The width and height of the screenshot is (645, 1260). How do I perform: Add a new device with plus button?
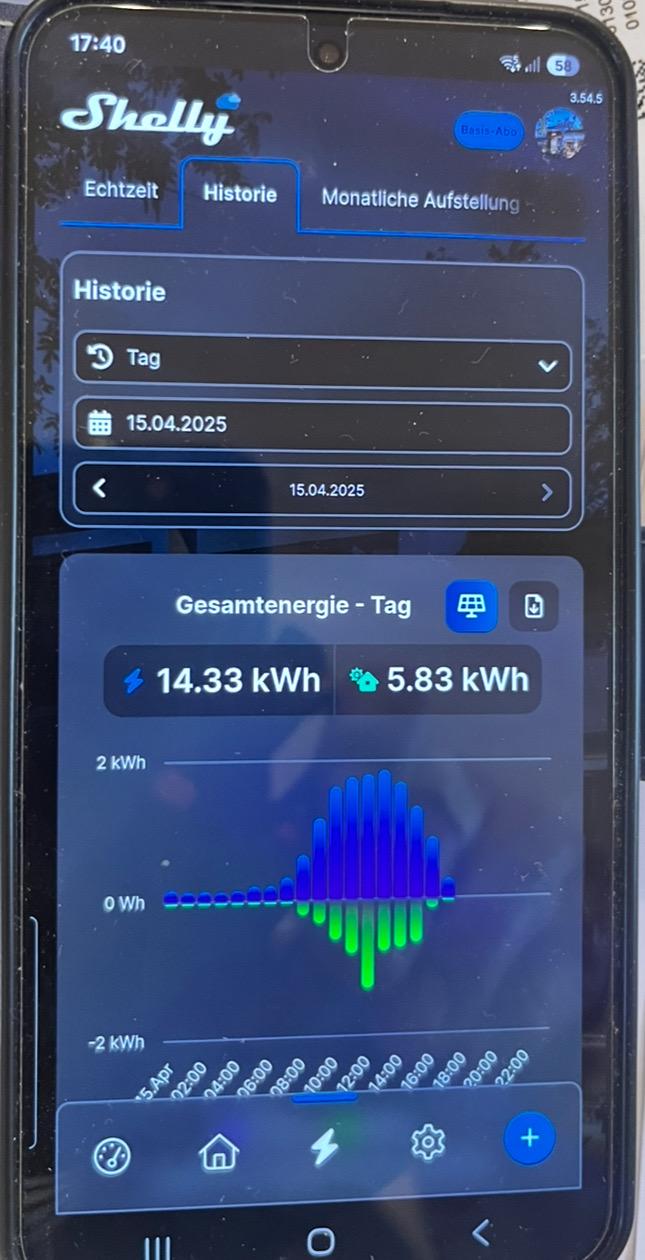[529, 1138]
